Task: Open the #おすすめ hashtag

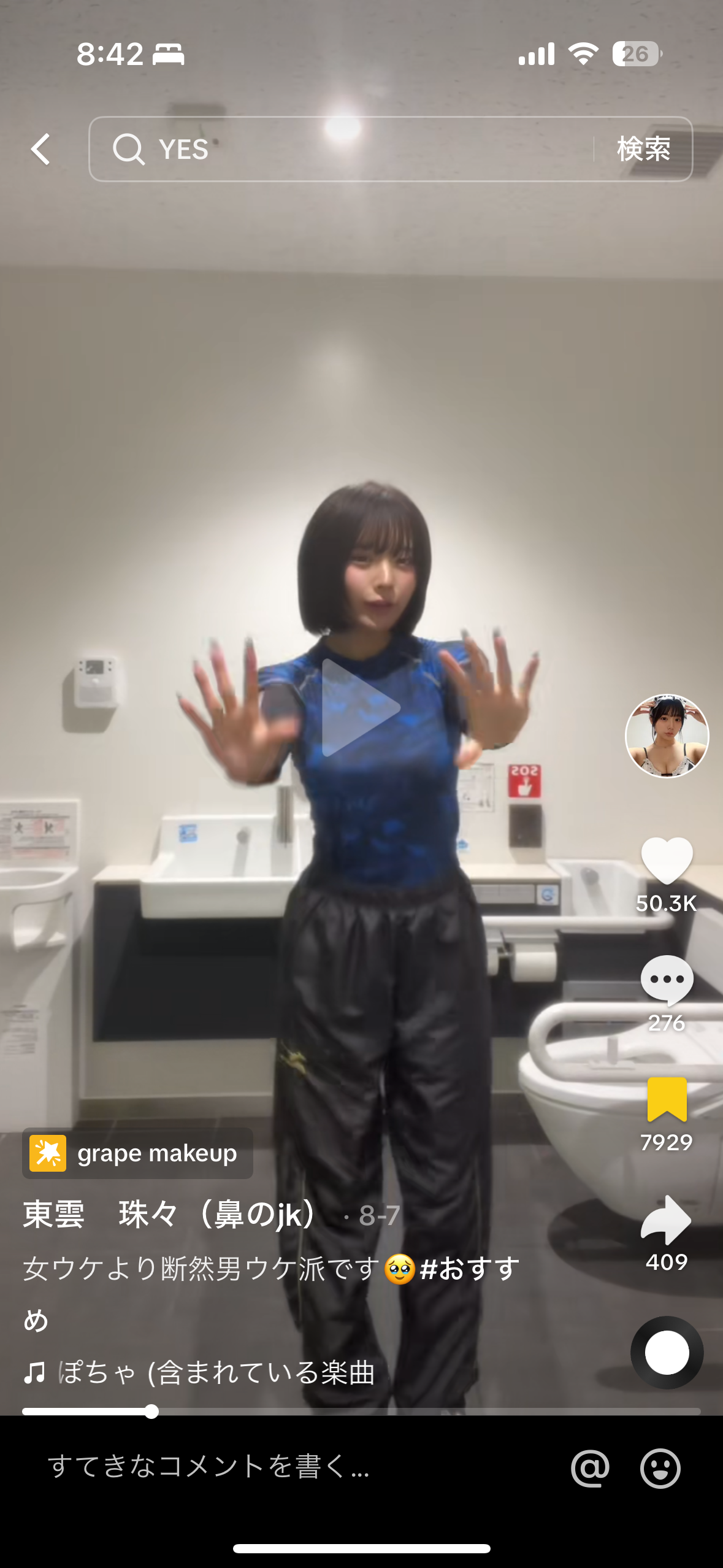Action: click(x=469, y=1268)
